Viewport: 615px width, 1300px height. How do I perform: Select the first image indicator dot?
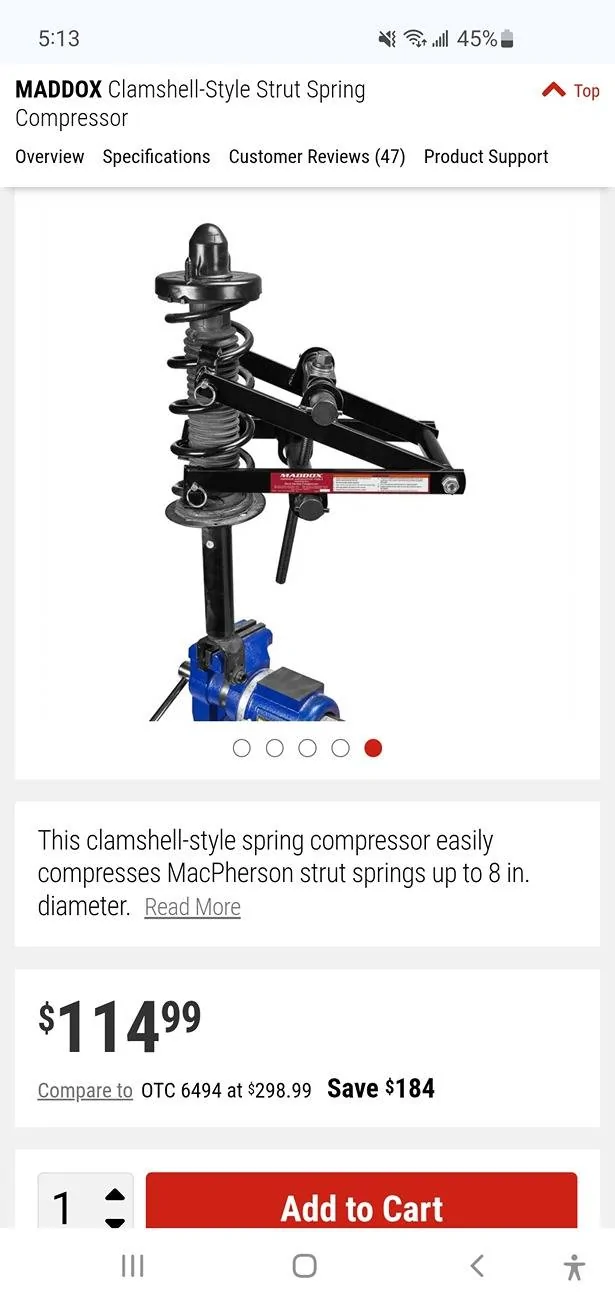coord(241,748)
